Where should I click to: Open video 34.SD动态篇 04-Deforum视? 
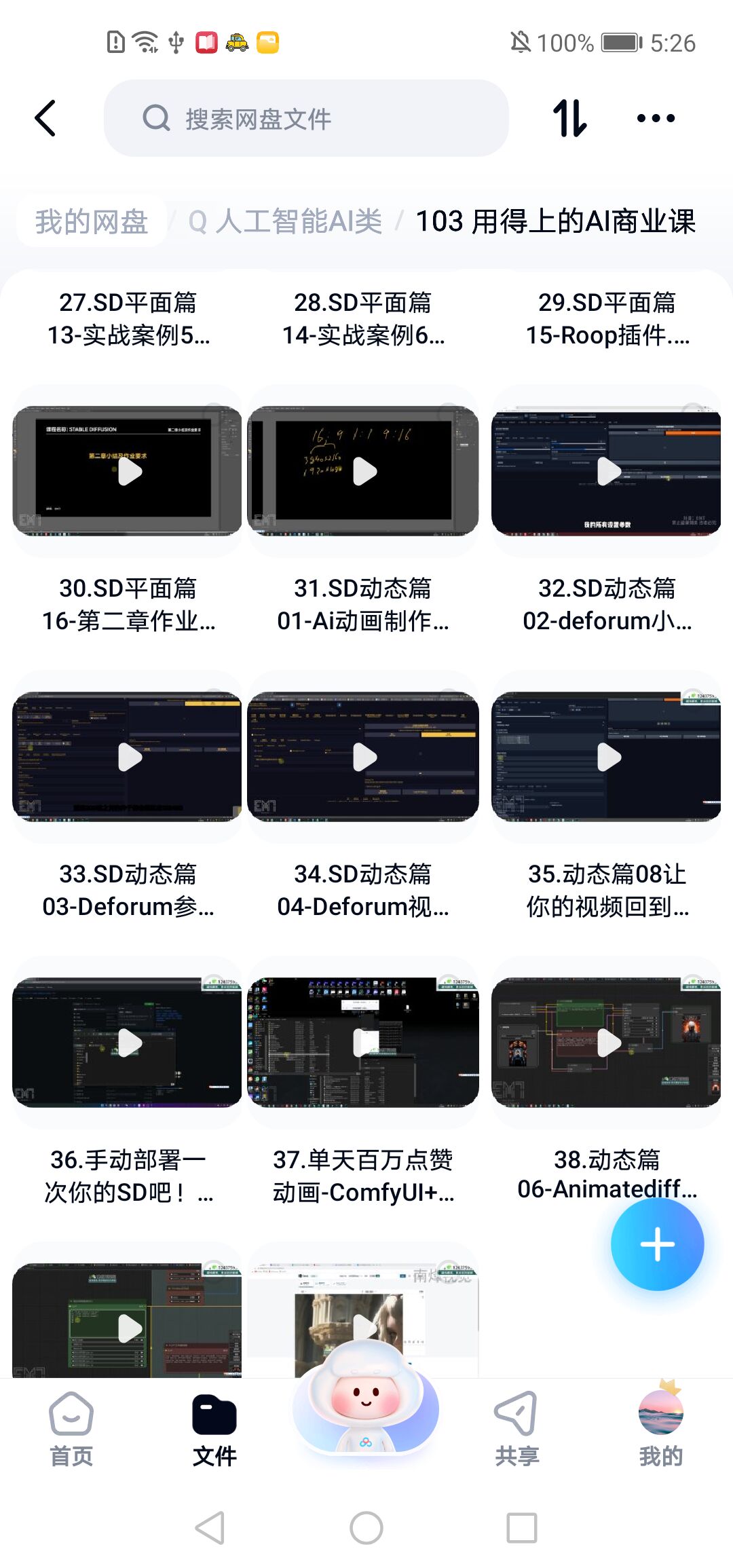(363, 757)
